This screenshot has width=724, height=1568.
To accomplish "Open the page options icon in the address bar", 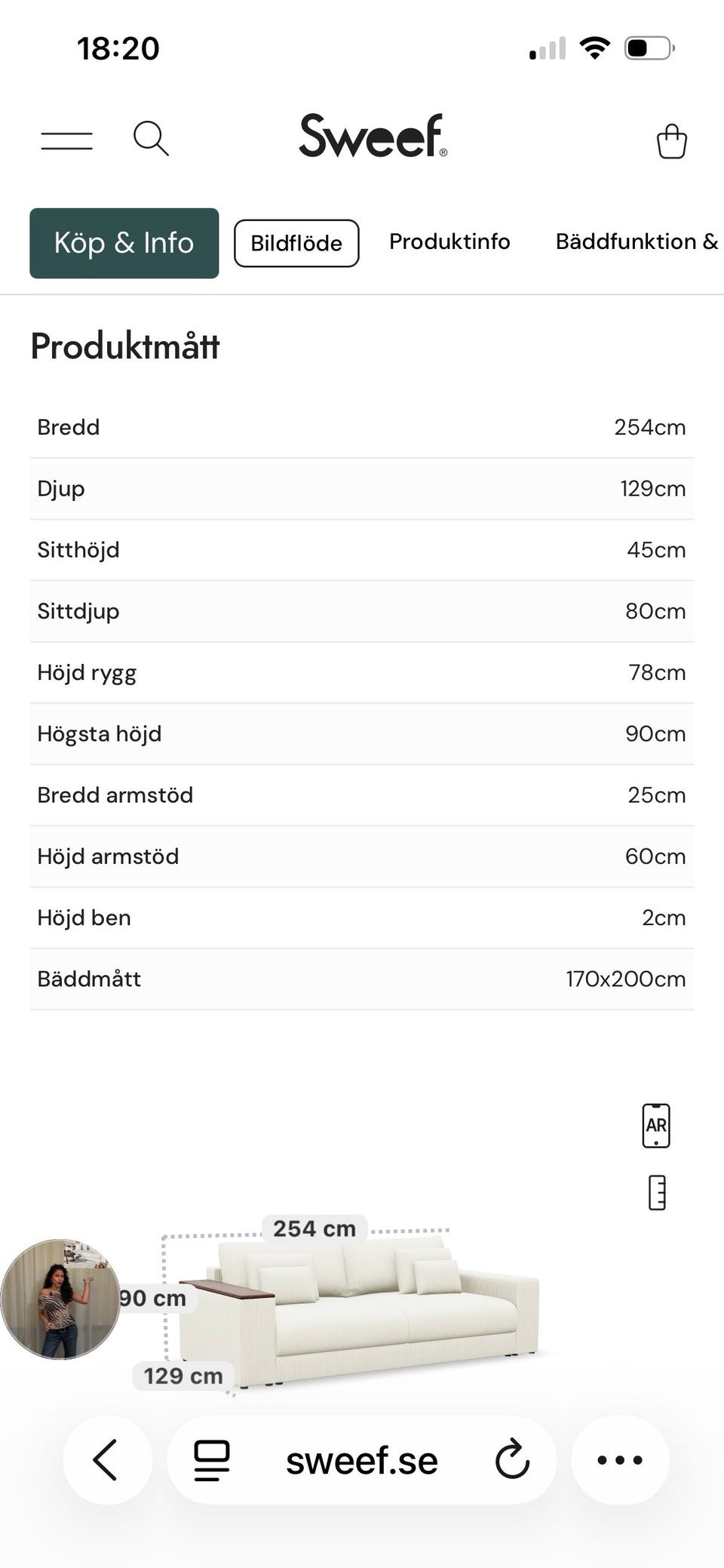I will pos(212,1460).
